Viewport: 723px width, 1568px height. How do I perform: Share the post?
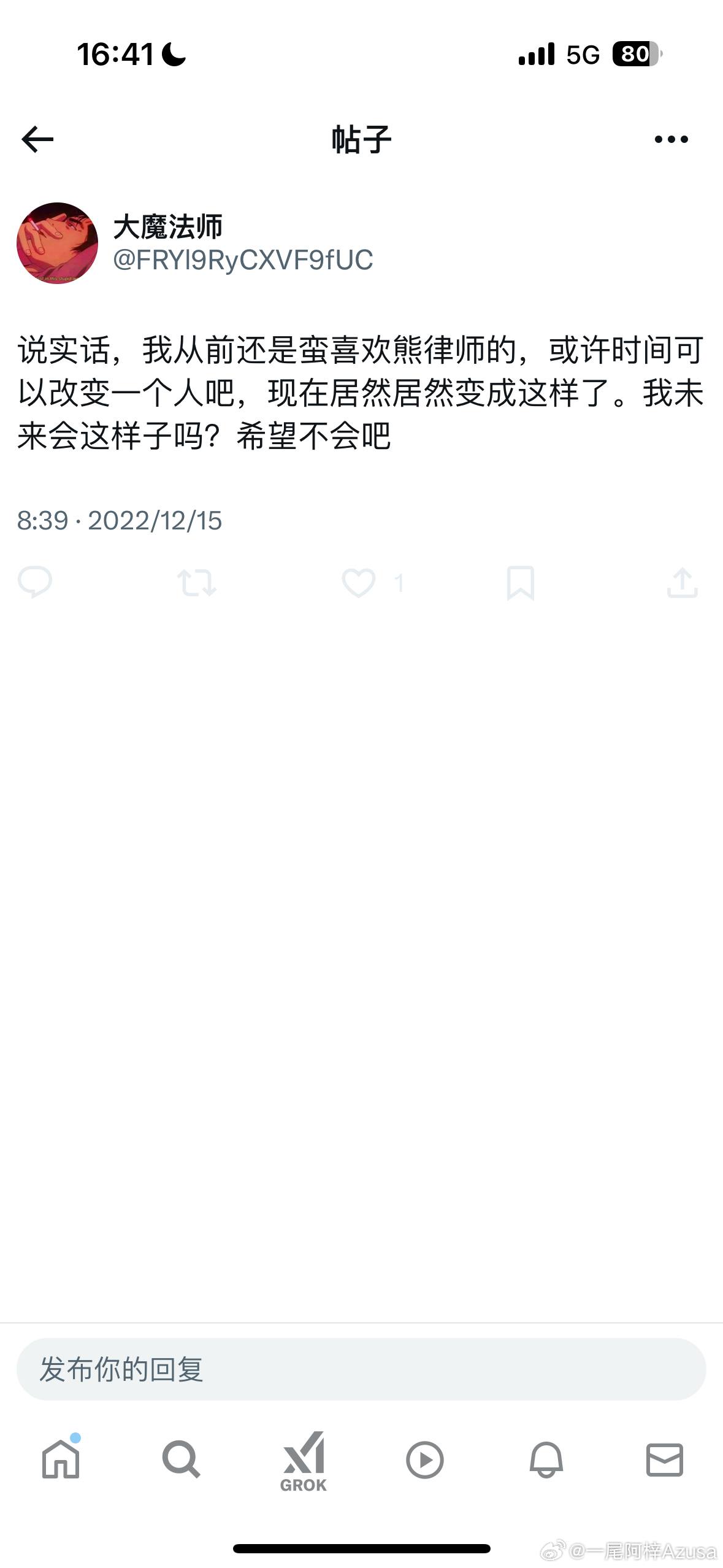click(682, 582)
